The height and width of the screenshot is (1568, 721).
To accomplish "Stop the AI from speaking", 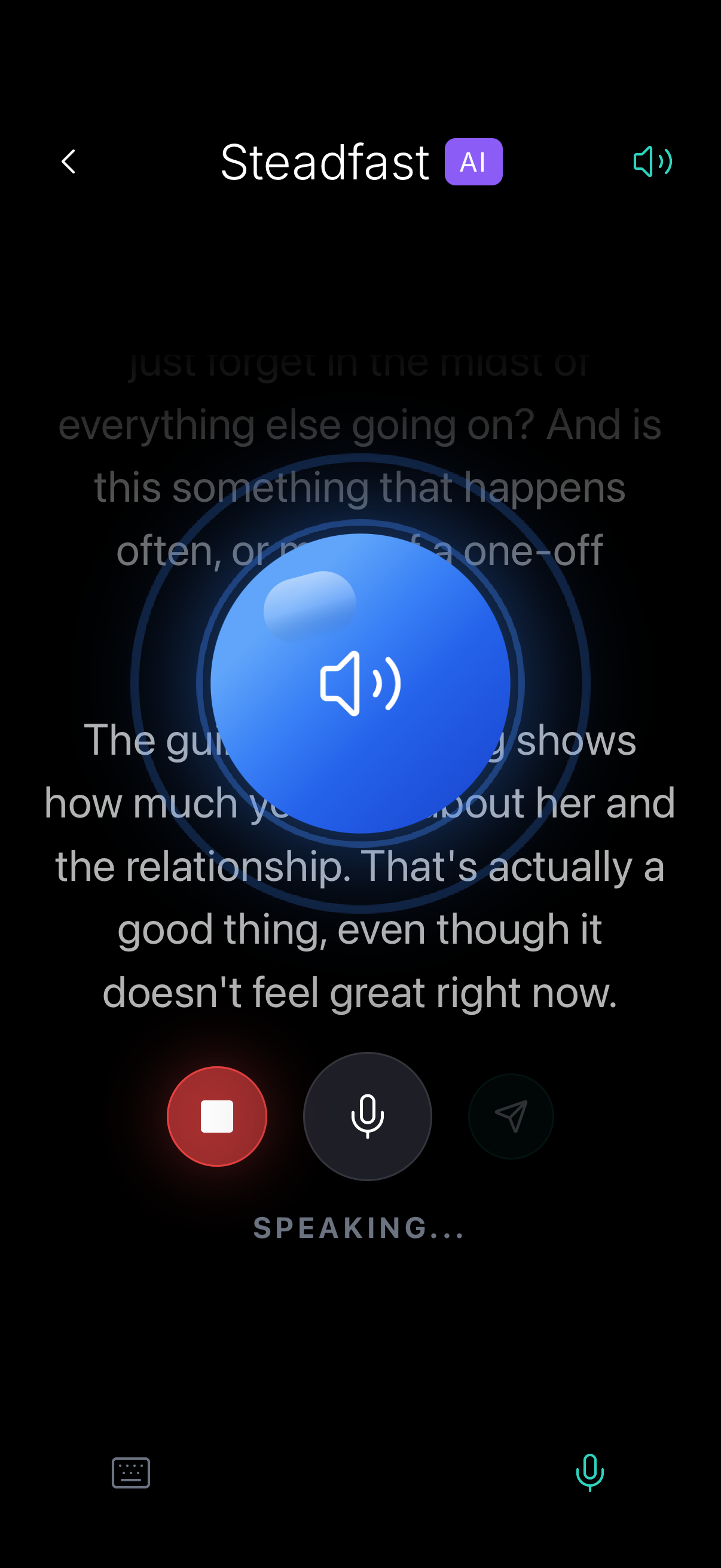I will pos(216,1116).
